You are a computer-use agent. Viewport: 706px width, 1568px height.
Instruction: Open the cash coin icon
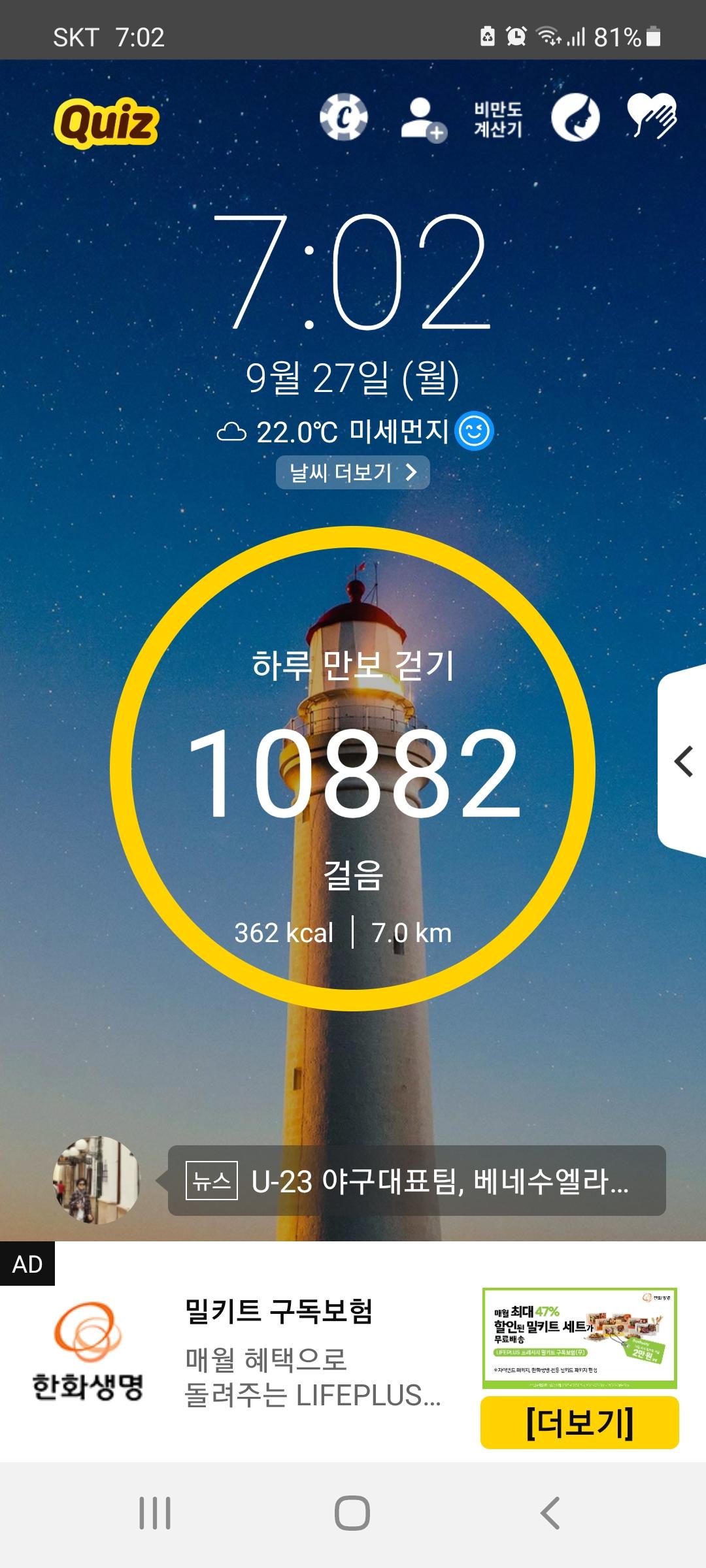(x=344, y=118)
